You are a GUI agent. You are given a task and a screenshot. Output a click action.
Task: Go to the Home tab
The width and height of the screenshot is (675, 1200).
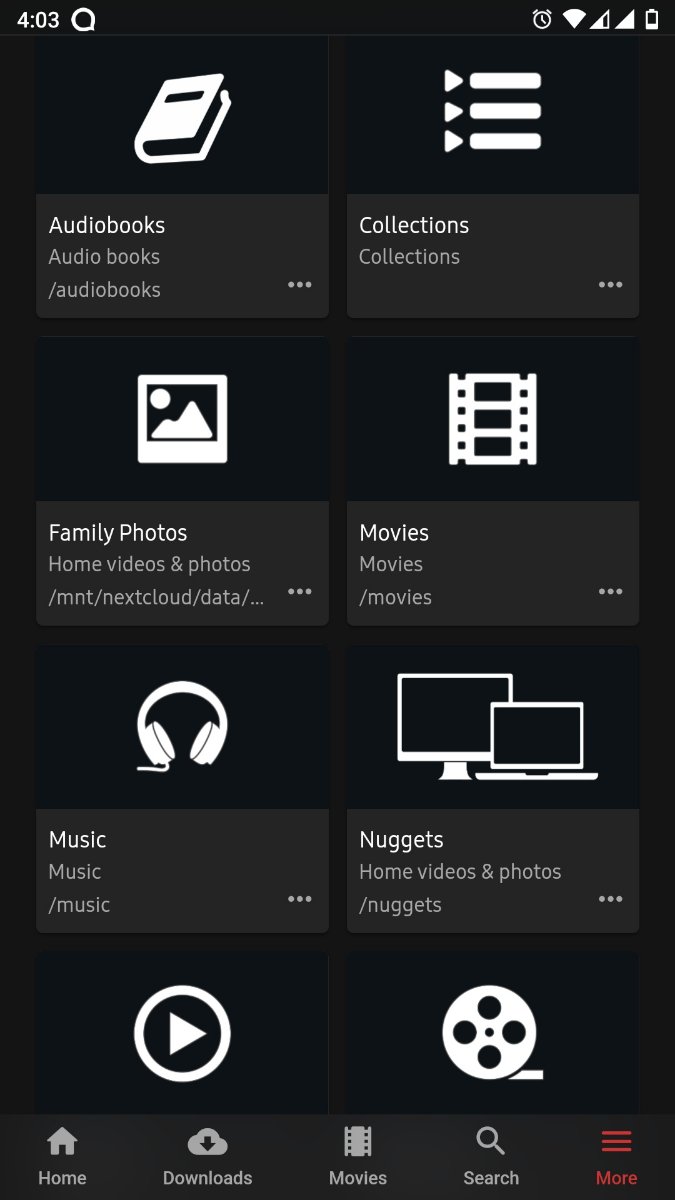point(62,1157)
